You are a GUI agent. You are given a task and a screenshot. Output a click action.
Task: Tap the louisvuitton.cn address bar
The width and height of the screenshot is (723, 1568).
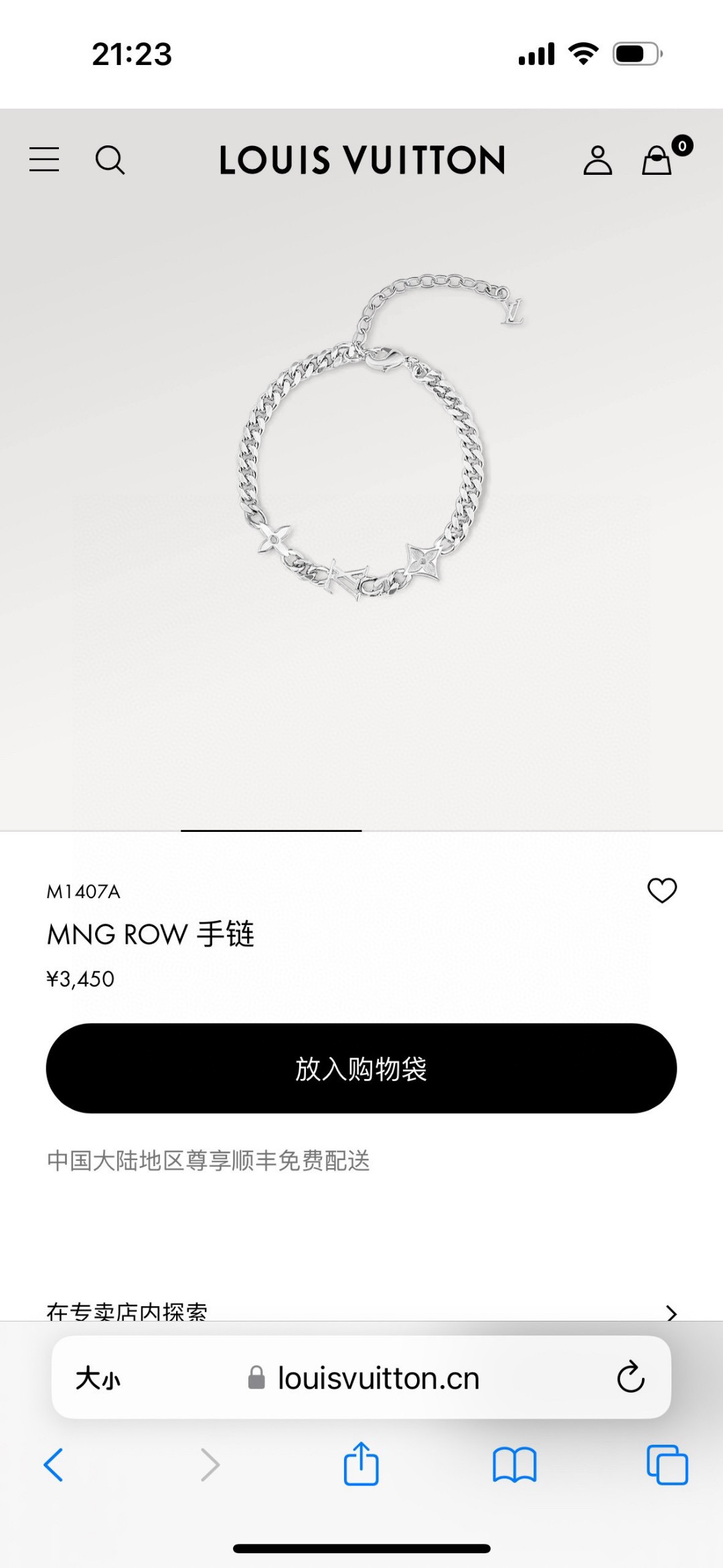coord(364,1378)
